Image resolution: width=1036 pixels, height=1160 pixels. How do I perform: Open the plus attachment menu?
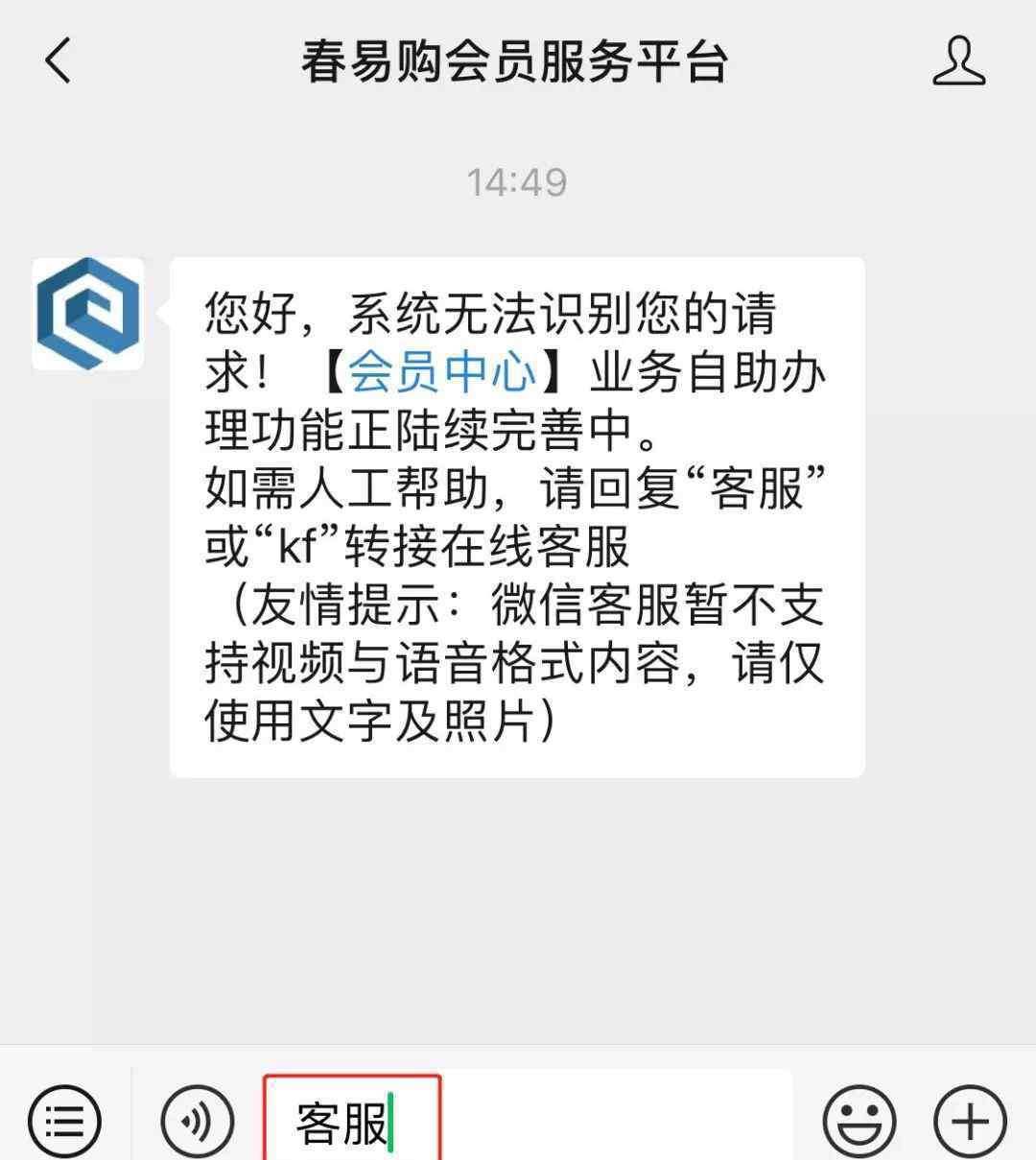point(970,1121)
